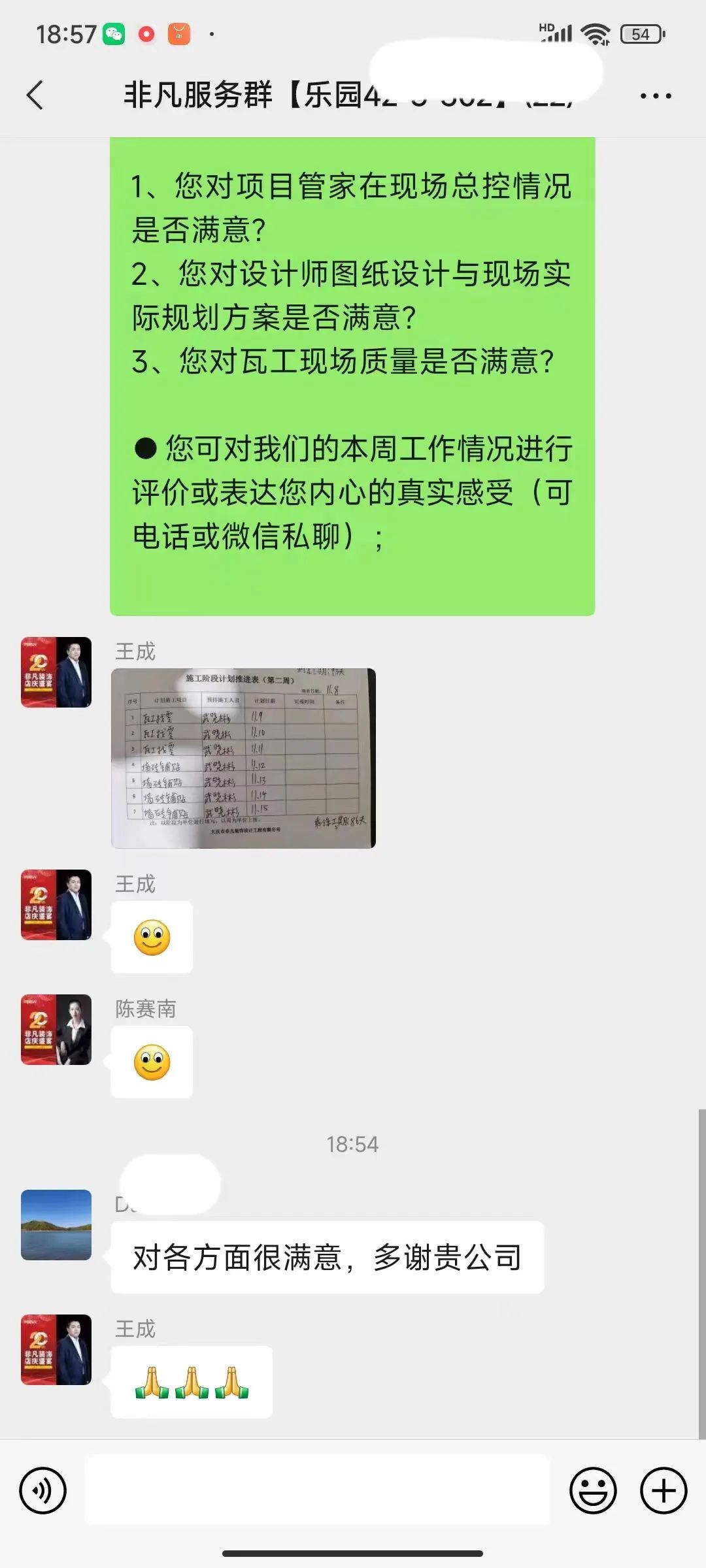Open 王成's avatar beside the prayer emojis
The height and width of the screenshot is (1568, 706).
coord(56,1350)
